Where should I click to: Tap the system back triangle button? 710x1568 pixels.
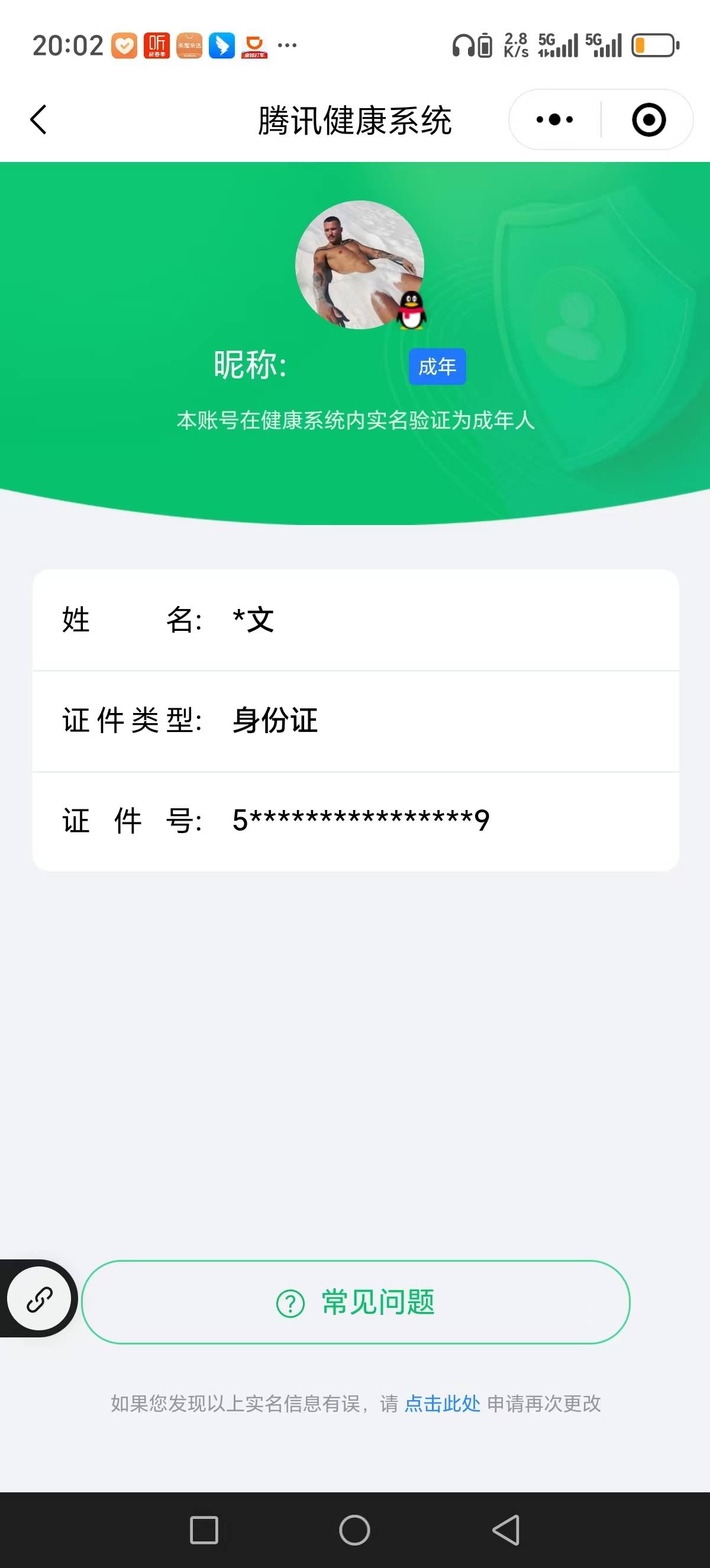pyautogui.click(x=506, y=1530)
